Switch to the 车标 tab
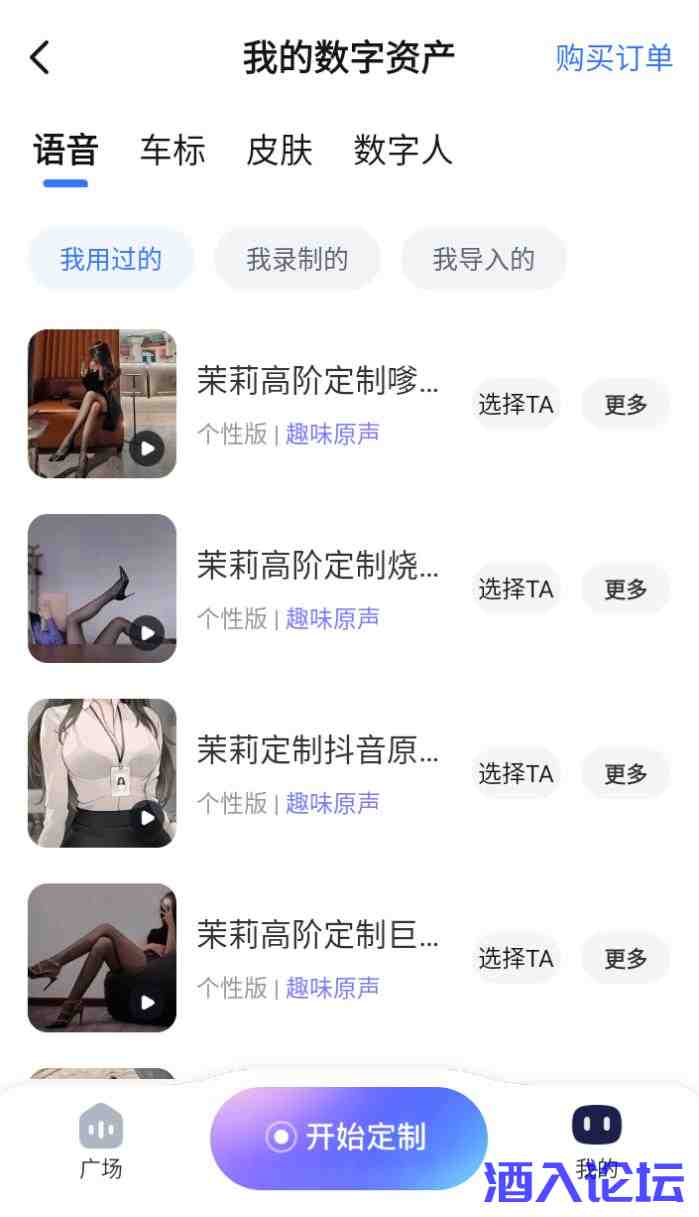699x1217 pixels. coord(172,150)
